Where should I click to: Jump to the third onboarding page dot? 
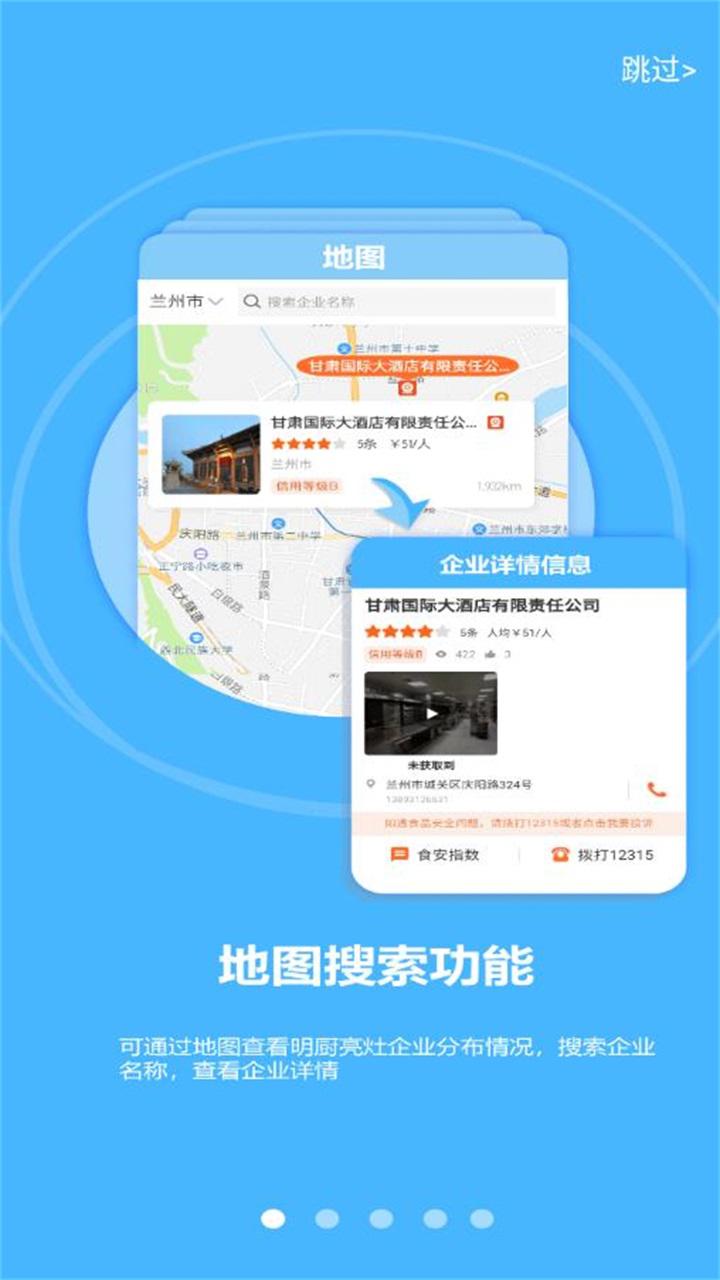(x=381, y=1218)
